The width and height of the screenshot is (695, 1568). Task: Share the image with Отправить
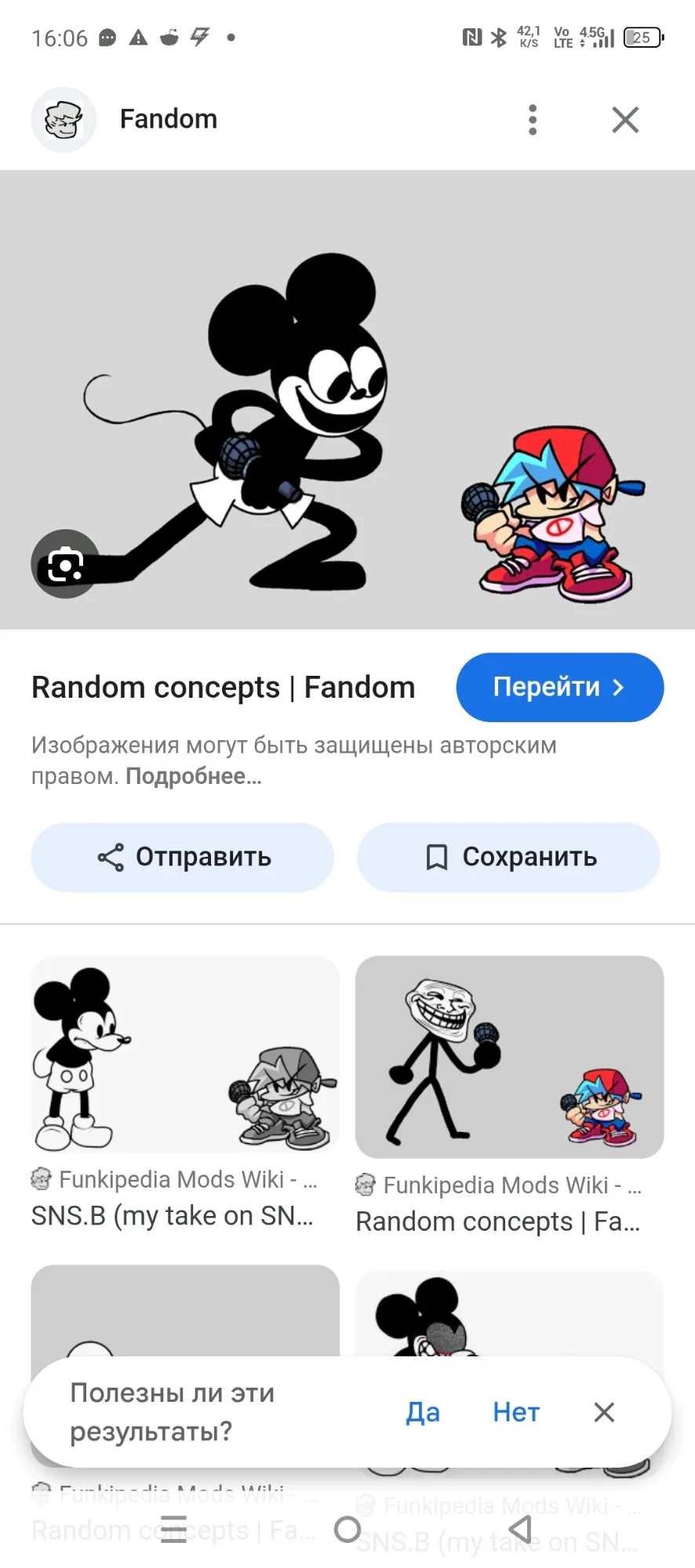tap(183, 857)
